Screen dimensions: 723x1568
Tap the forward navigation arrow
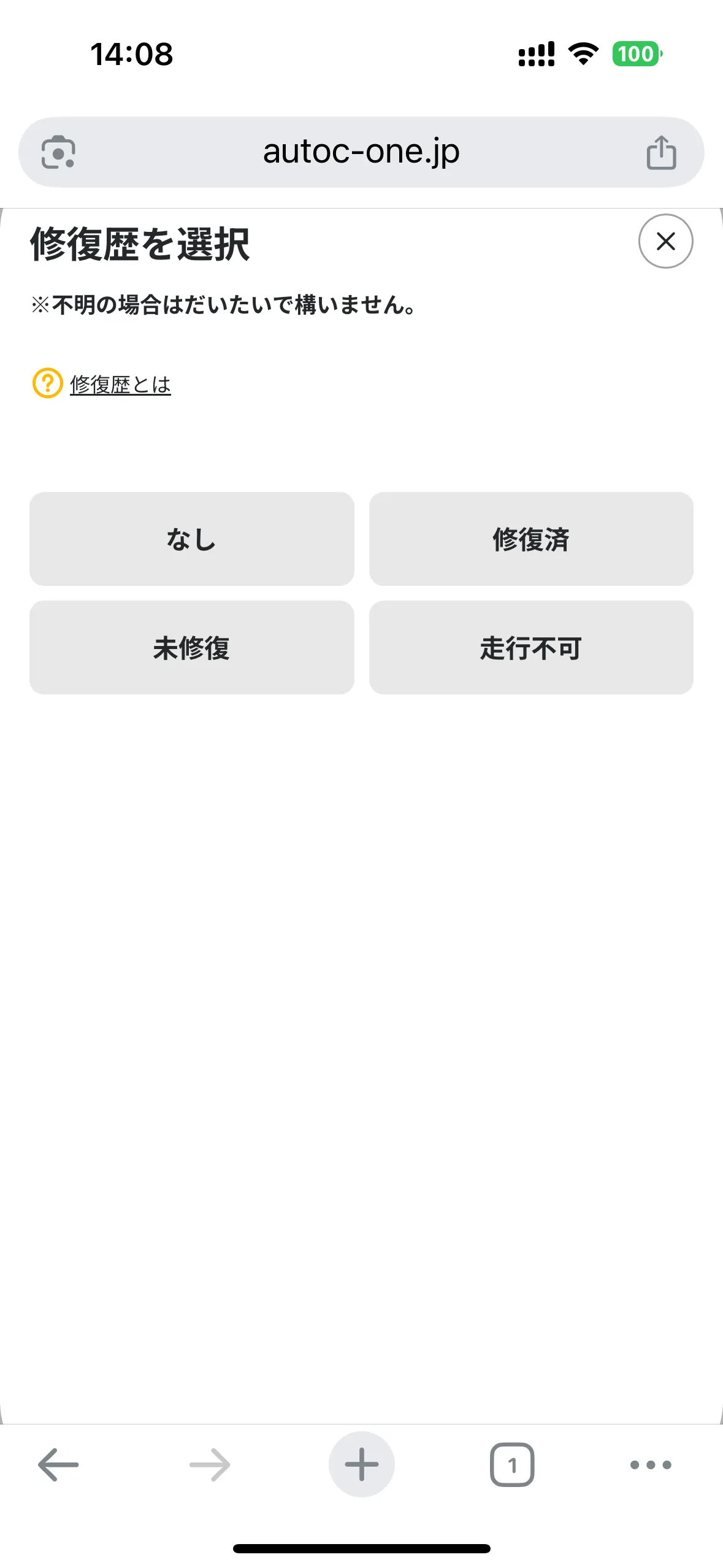coord(209,1466)
